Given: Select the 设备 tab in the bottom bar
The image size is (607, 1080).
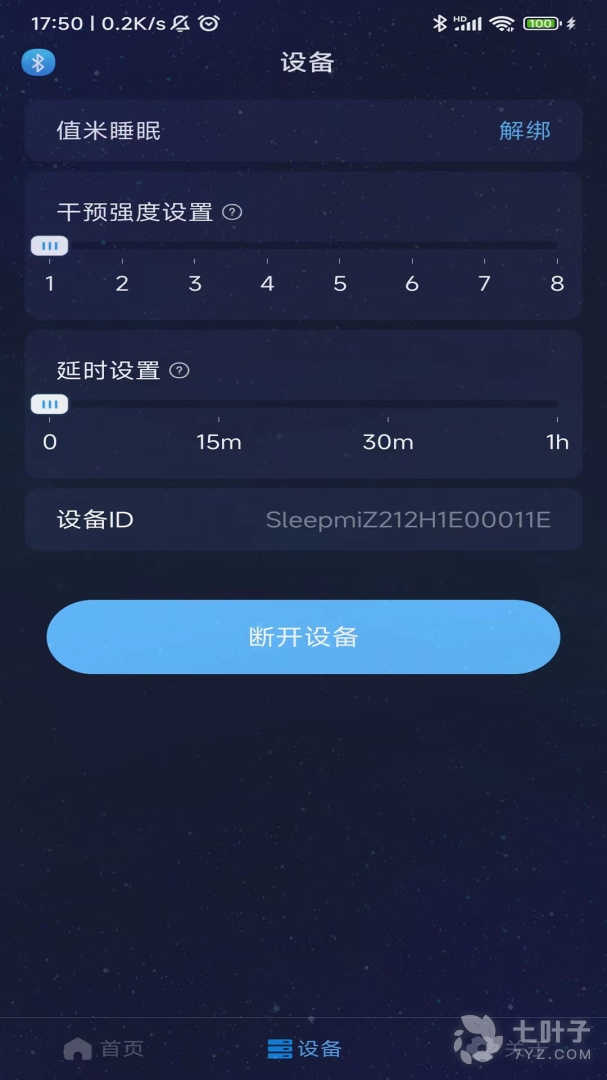Looking at the screenshot, I should coord(304,1048).
